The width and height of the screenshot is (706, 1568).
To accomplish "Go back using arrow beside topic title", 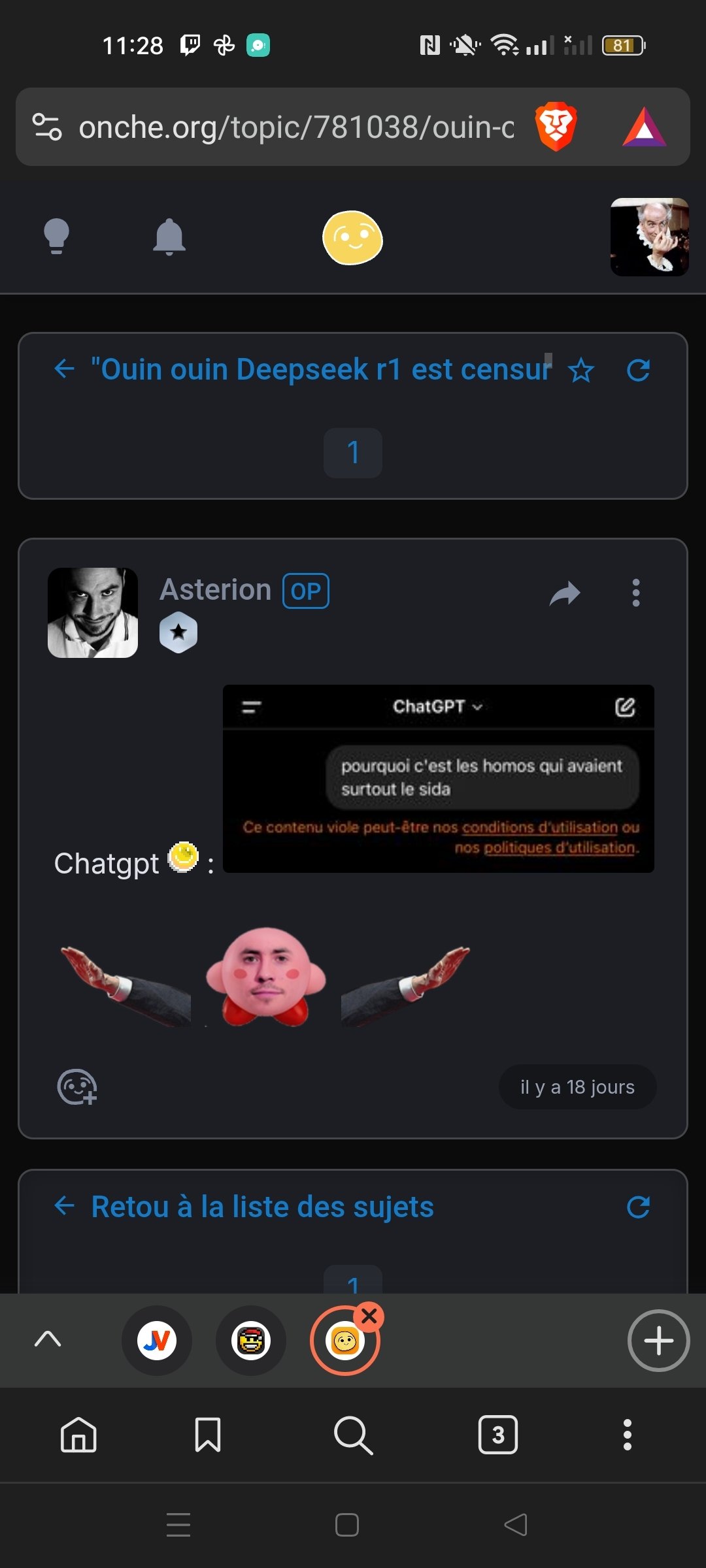I will [64, 369].
